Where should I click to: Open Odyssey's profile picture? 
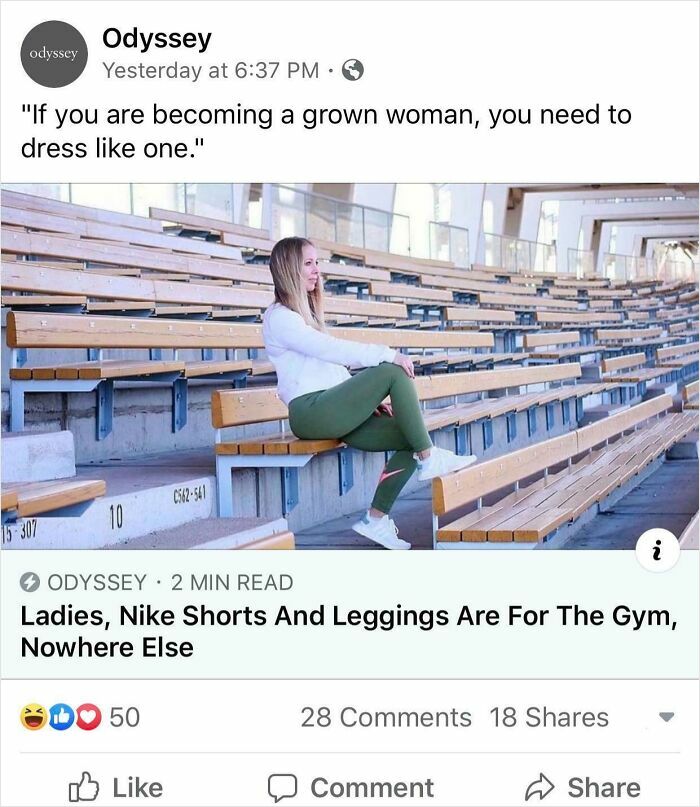click(55, 54)
